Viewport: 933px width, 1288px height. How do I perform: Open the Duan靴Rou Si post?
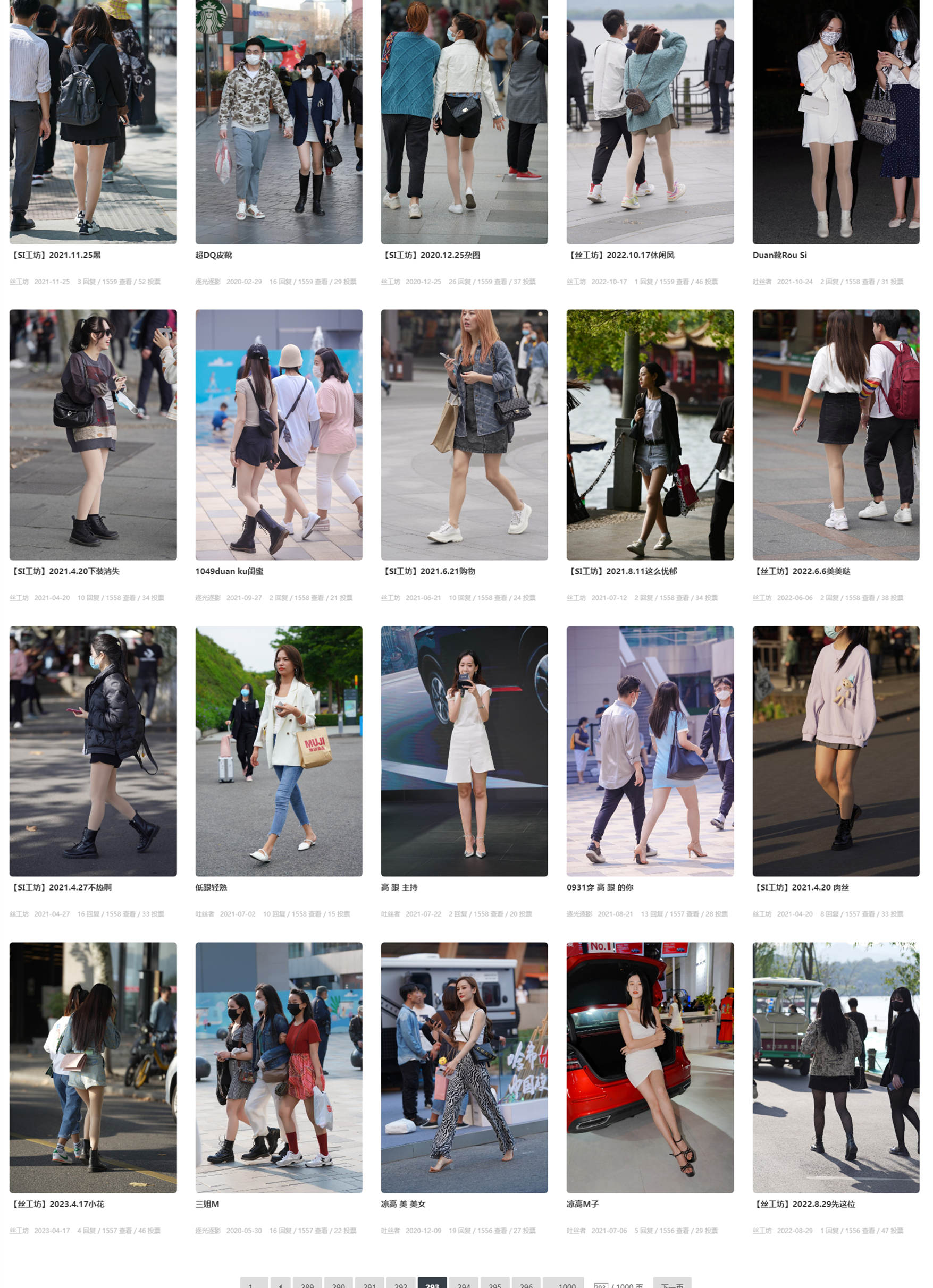click(779, 255)
